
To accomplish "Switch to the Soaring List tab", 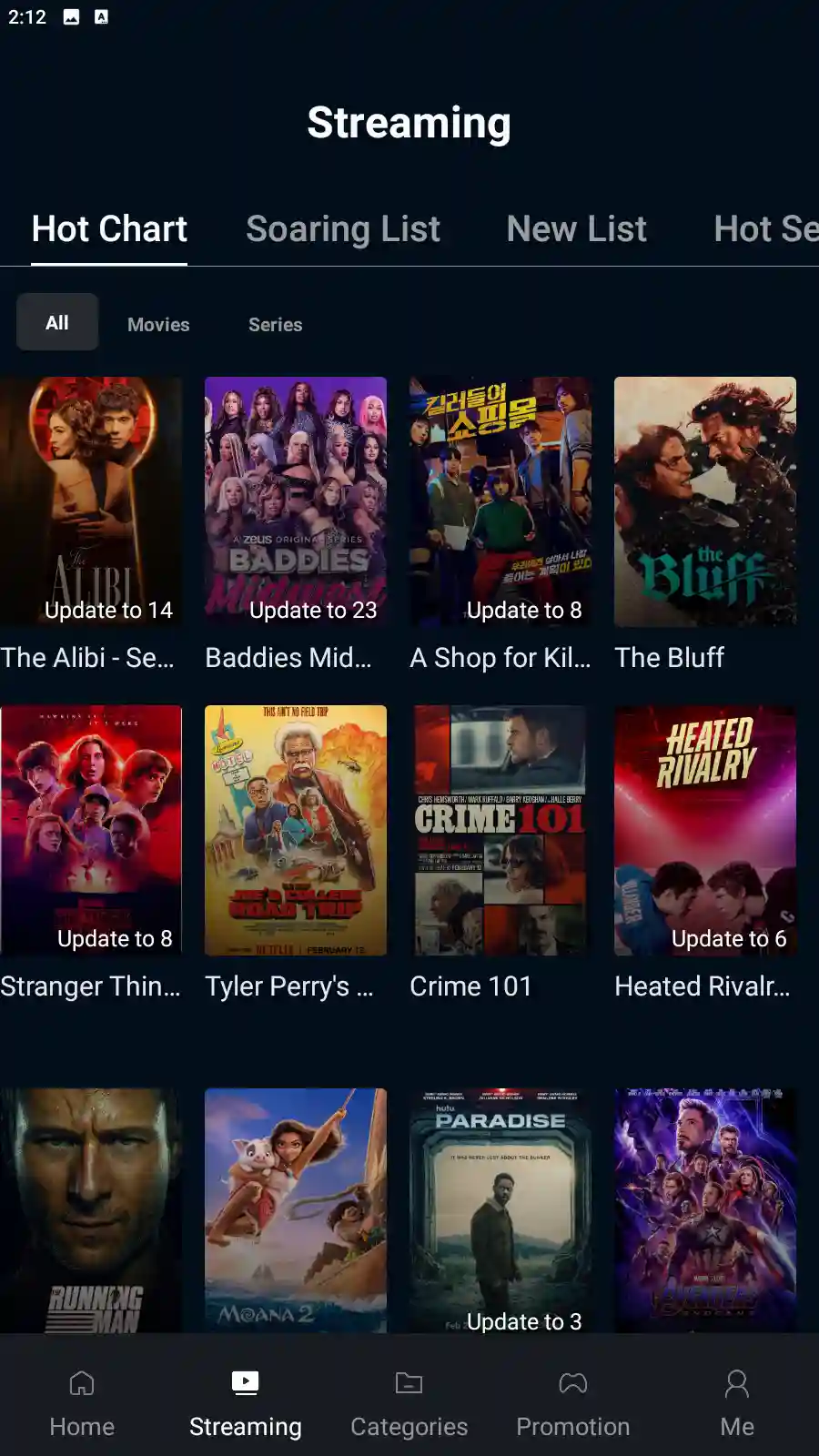I will [342, 229].
